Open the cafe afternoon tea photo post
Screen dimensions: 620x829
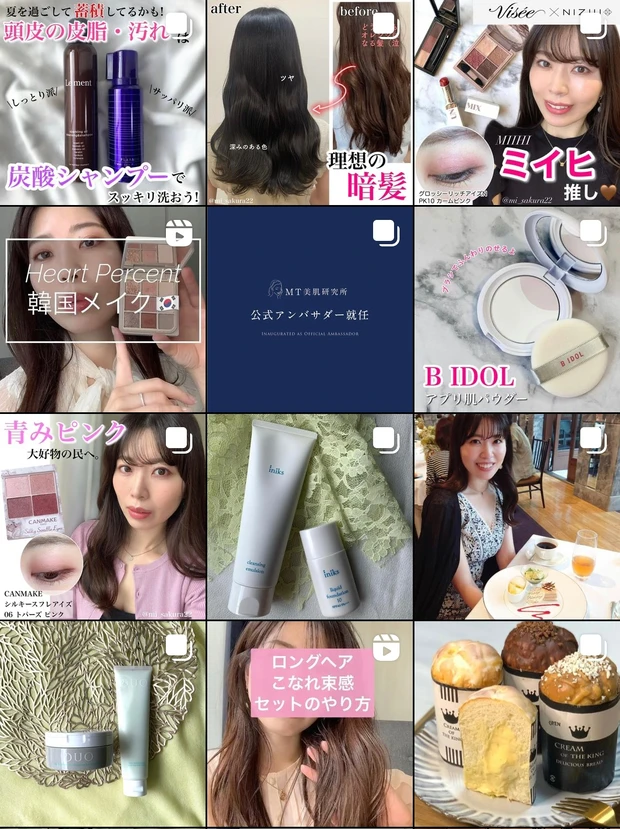(517, 517)
